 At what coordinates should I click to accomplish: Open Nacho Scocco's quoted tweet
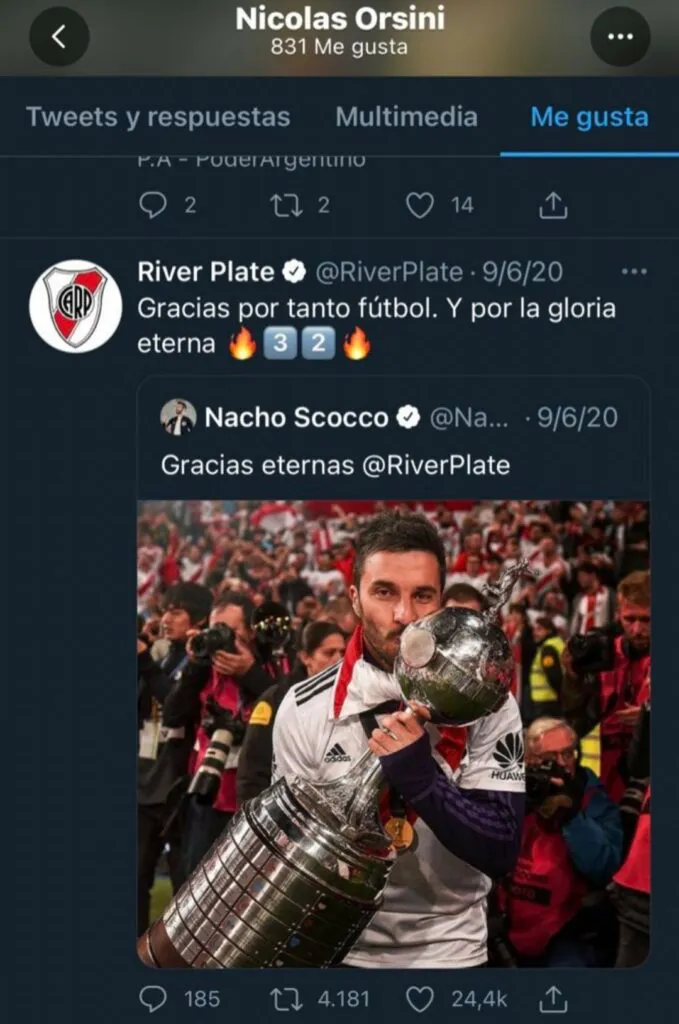pos(393,440)
